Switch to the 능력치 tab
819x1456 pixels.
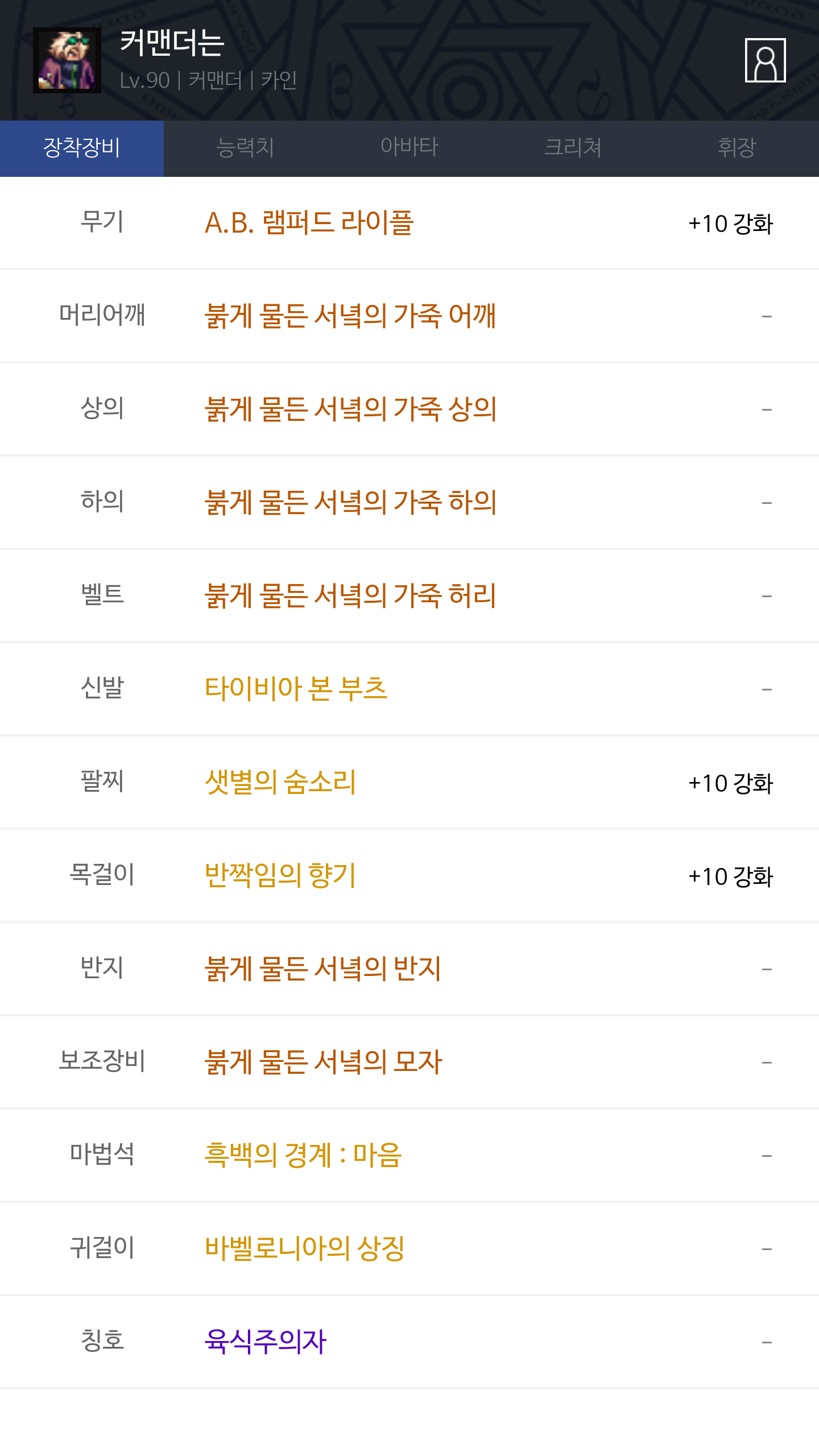pyautogui.click(x=245, y=148)
